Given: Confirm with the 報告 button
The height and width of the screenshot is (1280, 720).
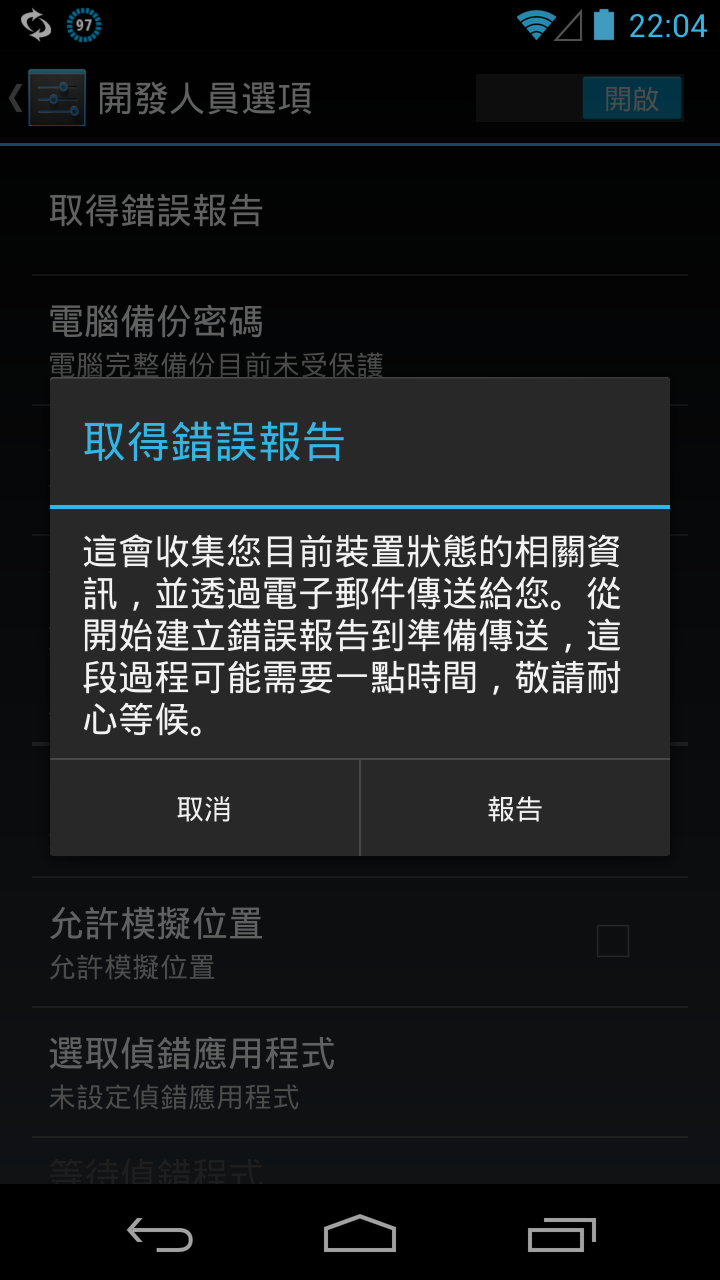Looking at the screenshot, I should pyautogui.click(x=515, y=808).
